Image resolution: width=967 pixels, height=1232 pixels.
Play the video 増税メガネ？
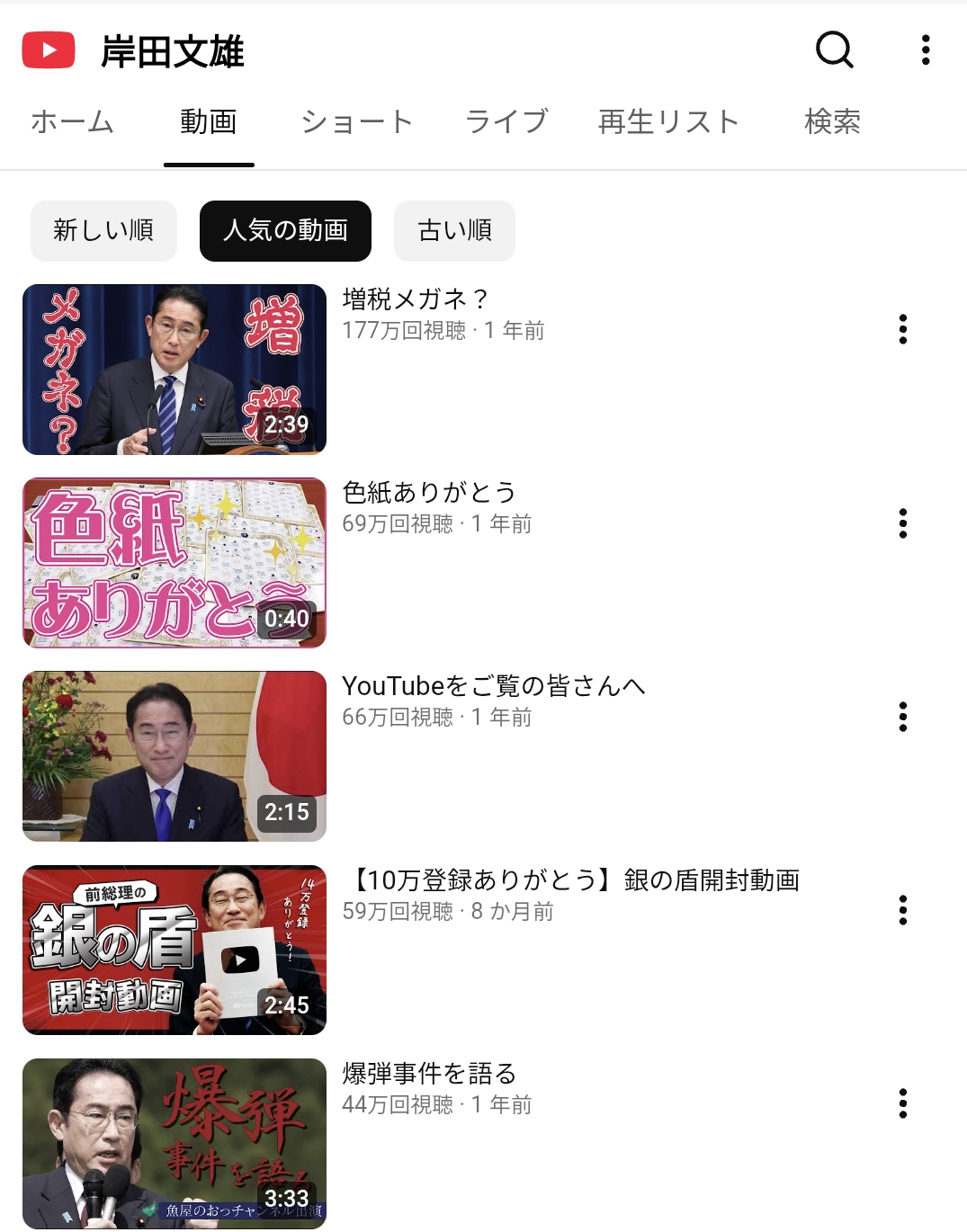point(175,370)
